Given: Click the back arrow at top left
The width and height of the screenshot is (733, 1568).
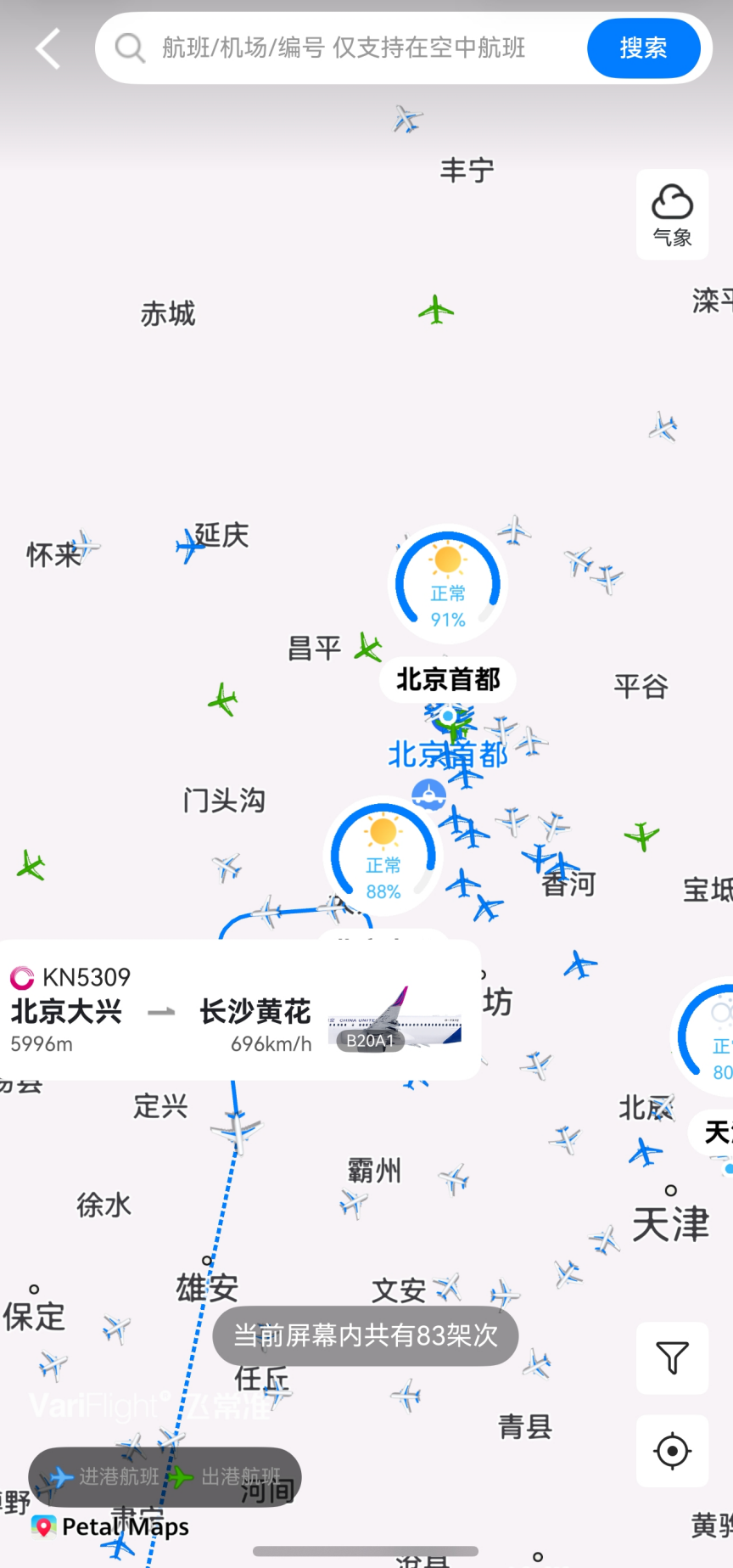Looking at the screenshot, I should pos(47,48).
